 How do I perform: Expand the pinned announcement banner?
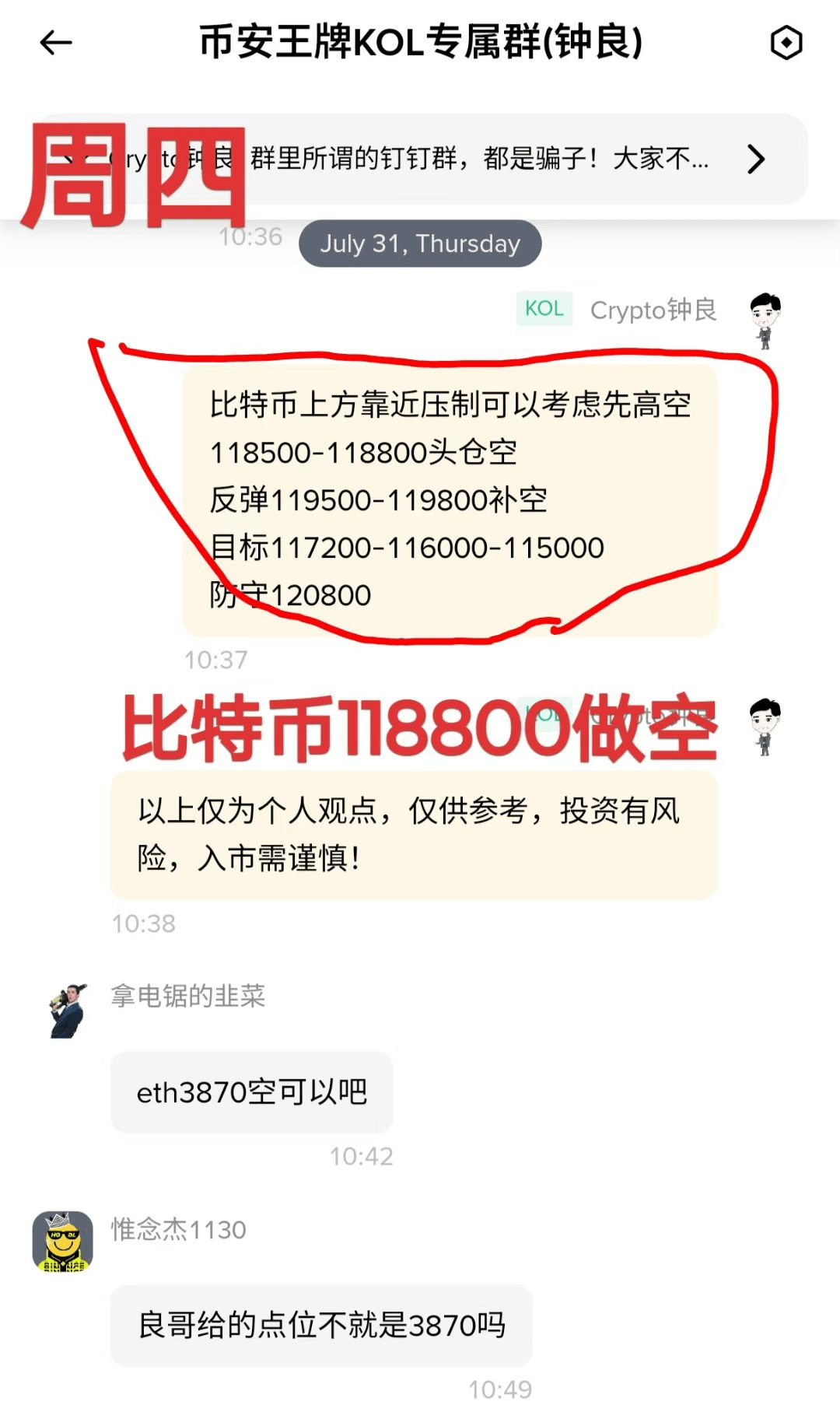coord(755,159)
